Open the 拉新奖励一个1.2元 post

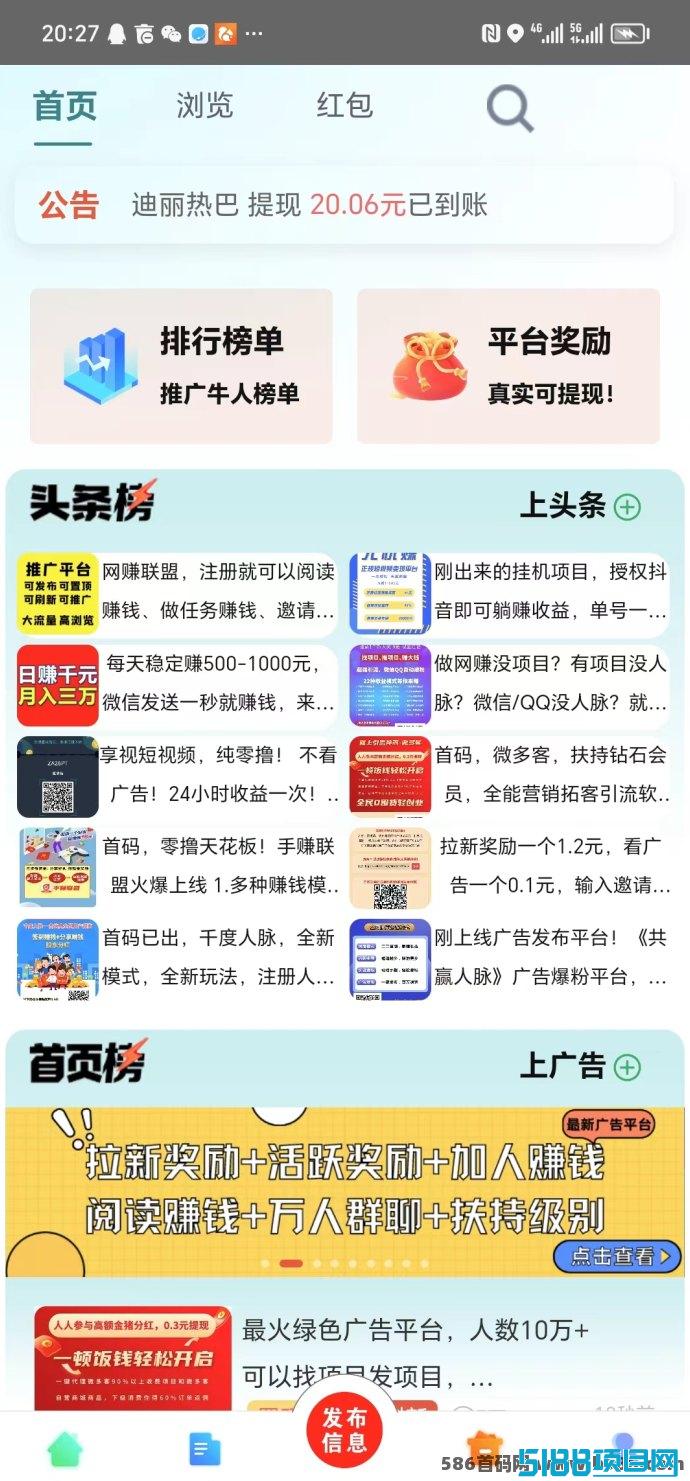point(509,867)
